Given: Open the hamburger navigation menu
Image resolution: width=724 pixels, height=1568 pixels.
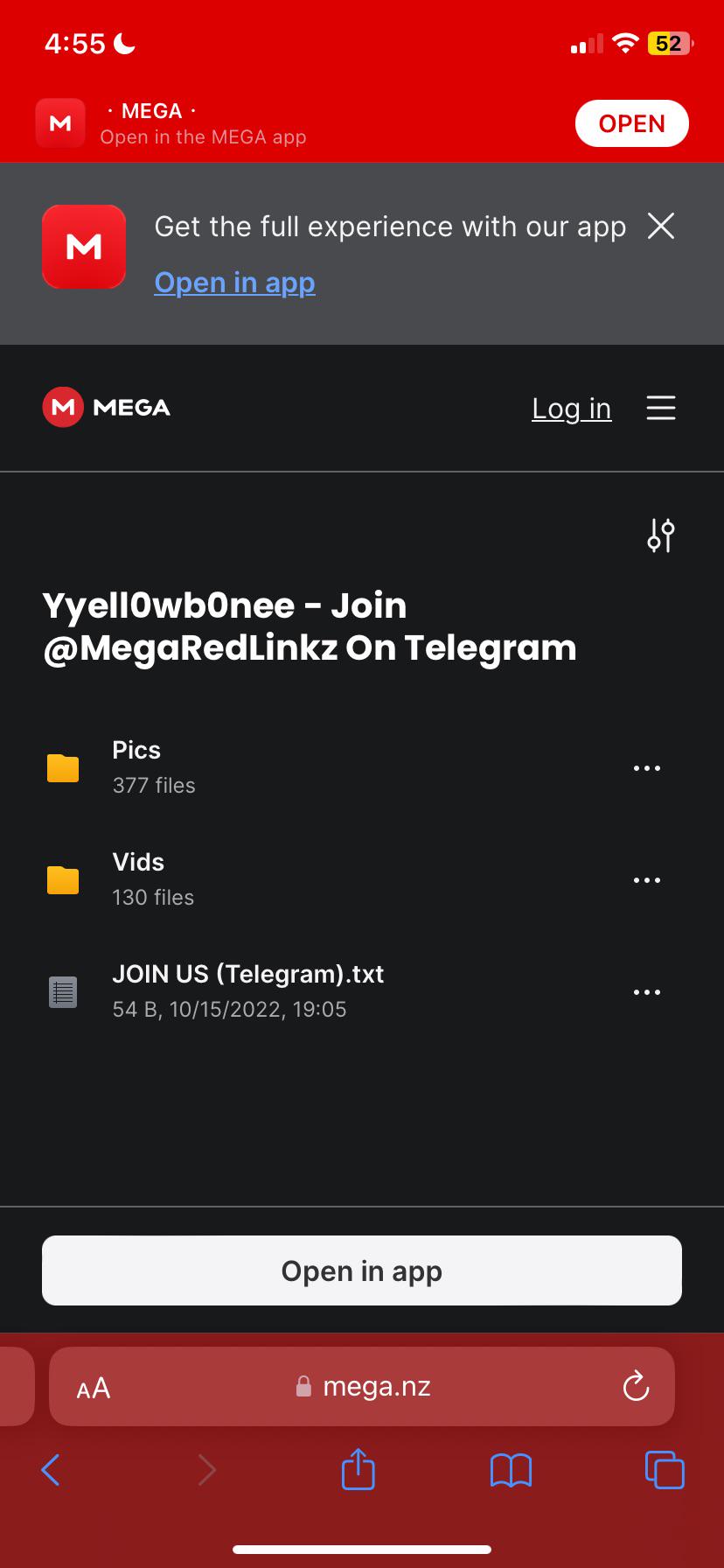Looking at the screenshot, I should [661, 407].
